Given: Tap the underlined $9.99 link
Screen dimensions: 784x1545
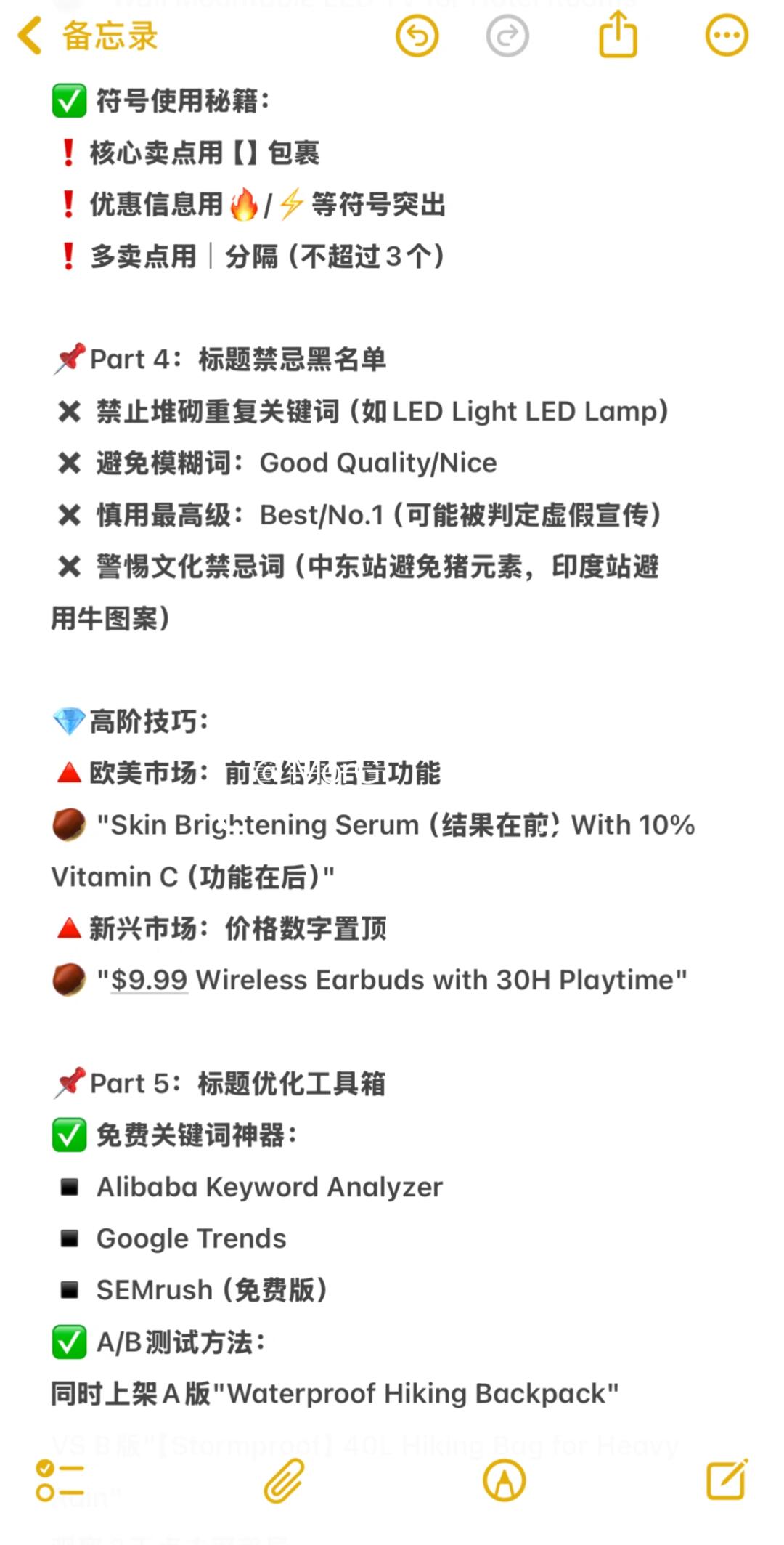Looking at the screenshot, I should (x=149, y=980).
